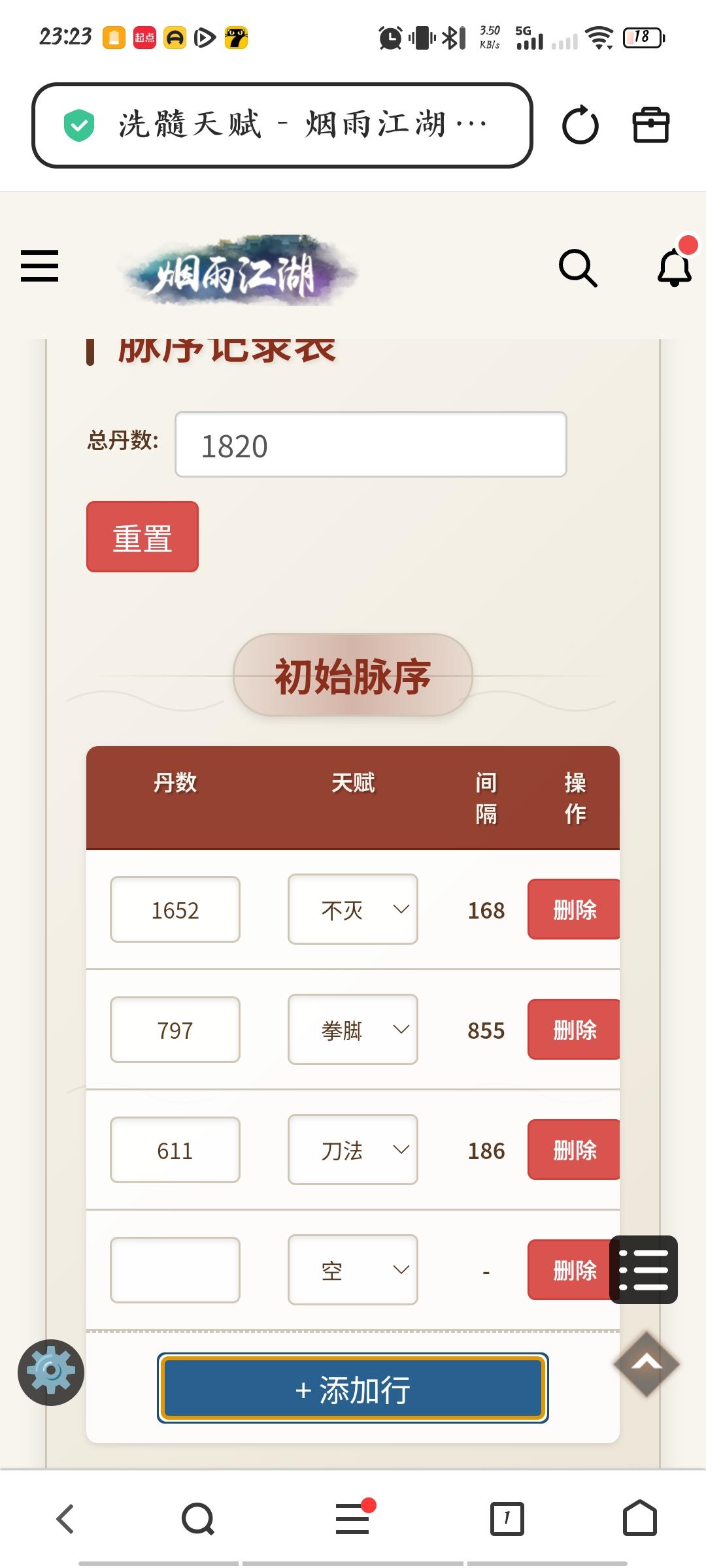Click the 添加行 add row button
Viewport: 706px width, 1568px height.
click(x=352, y=1390)
